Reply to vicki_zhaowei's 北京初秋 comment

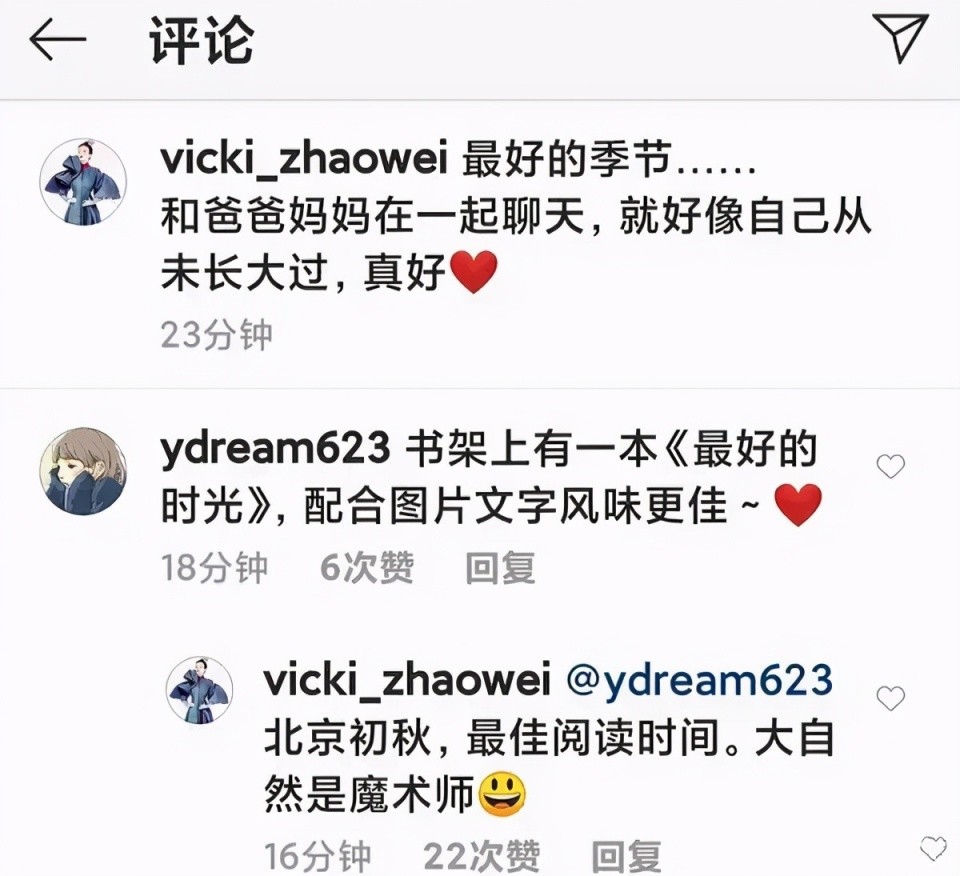pos(626,857)
